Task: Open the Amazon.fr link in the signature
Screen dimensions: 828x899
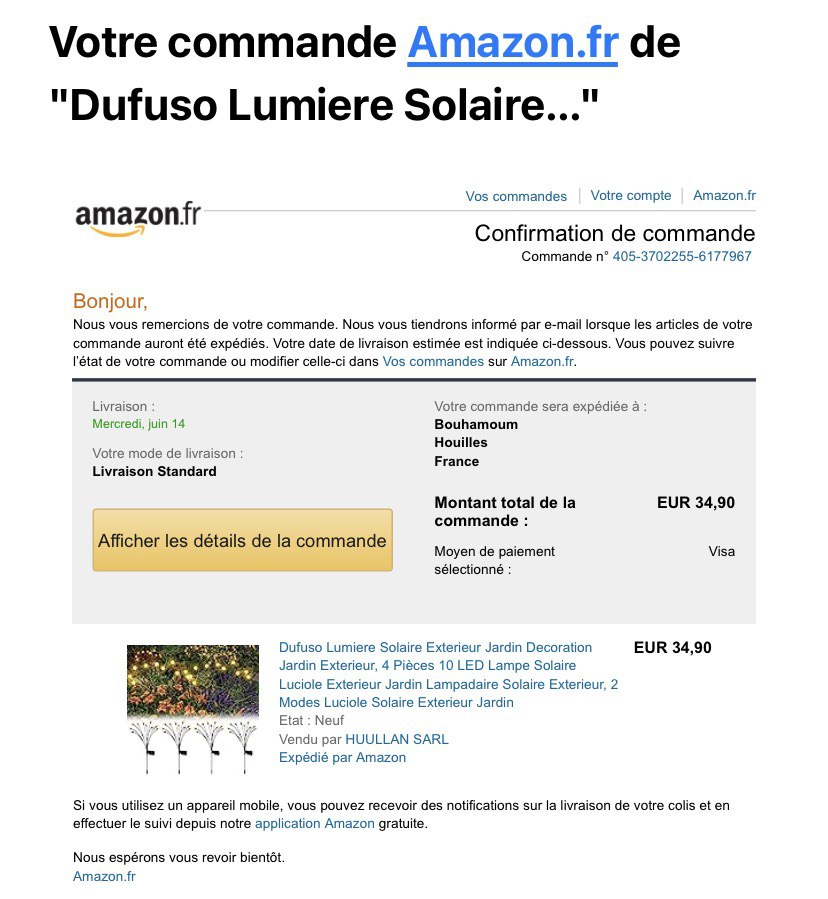Action: [104, 876]
